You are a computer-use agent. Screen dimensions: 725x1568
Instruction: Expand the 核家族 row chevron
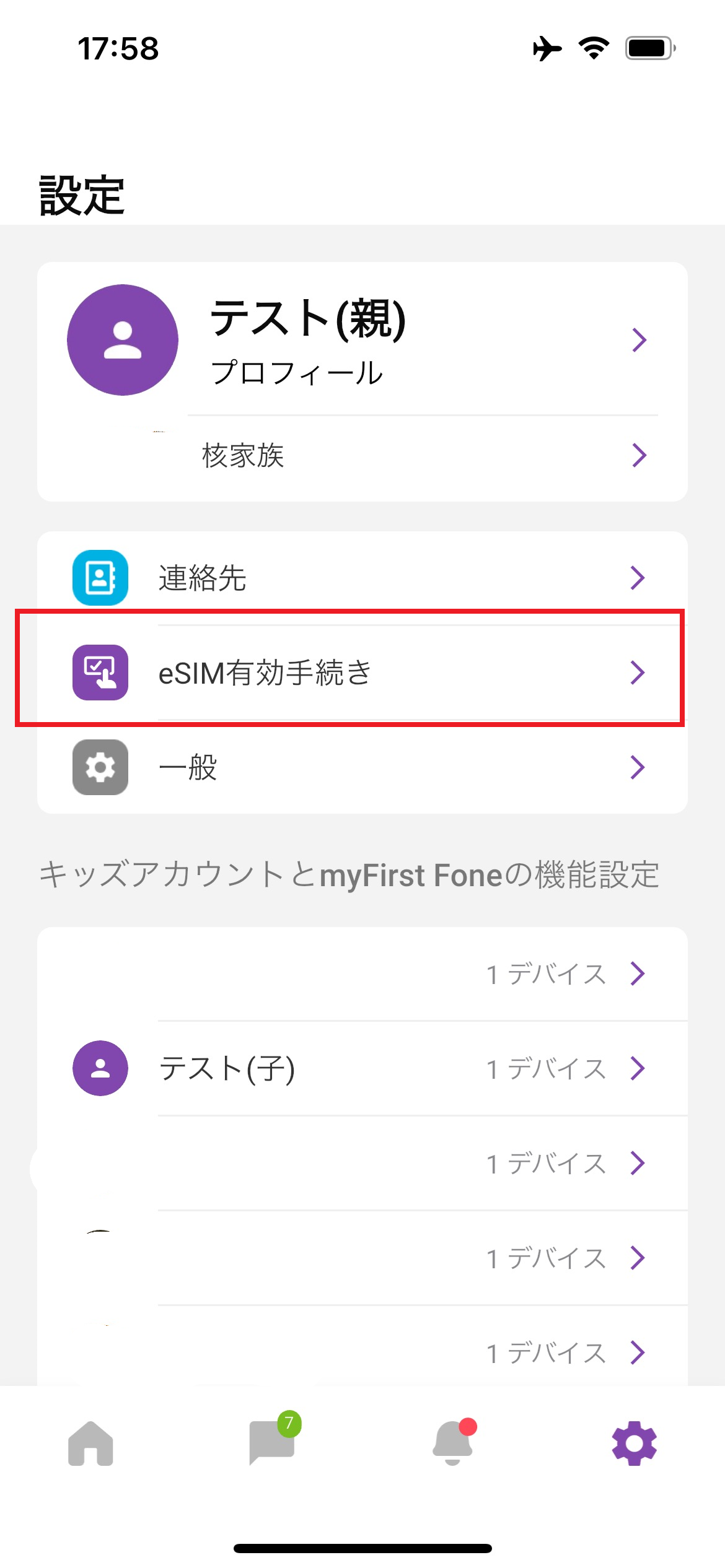click(x=639, y=456)
